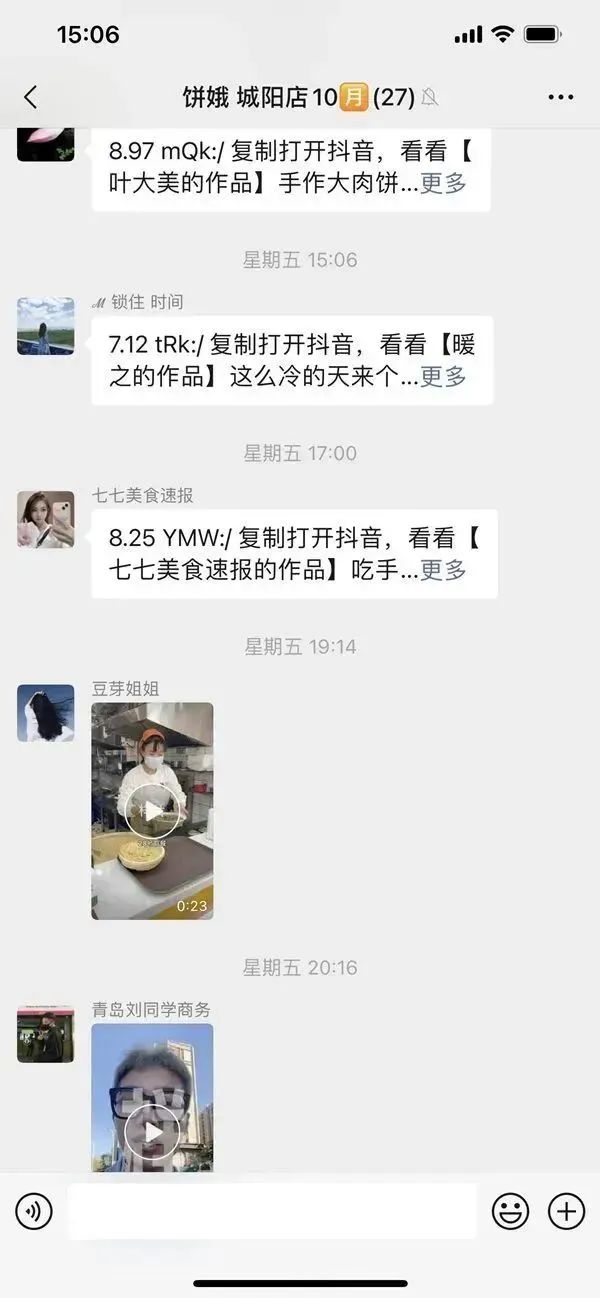The height and width of the screenshot is (1298, 600).
Task: Open the emoji picker
Action: coord(510,1212)
